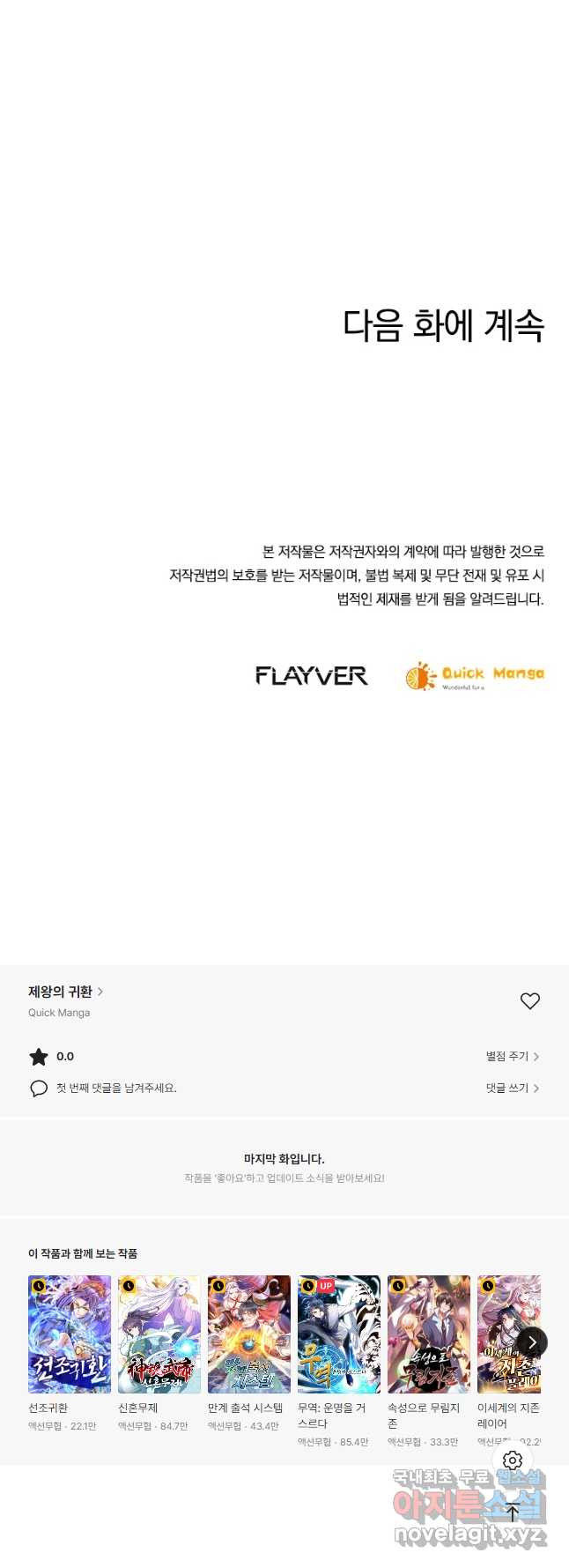Viewport: 569px width, 1568px height.
Task: Open the 속성으로 무림지존 thumbnail
Action: point(429,1334)
